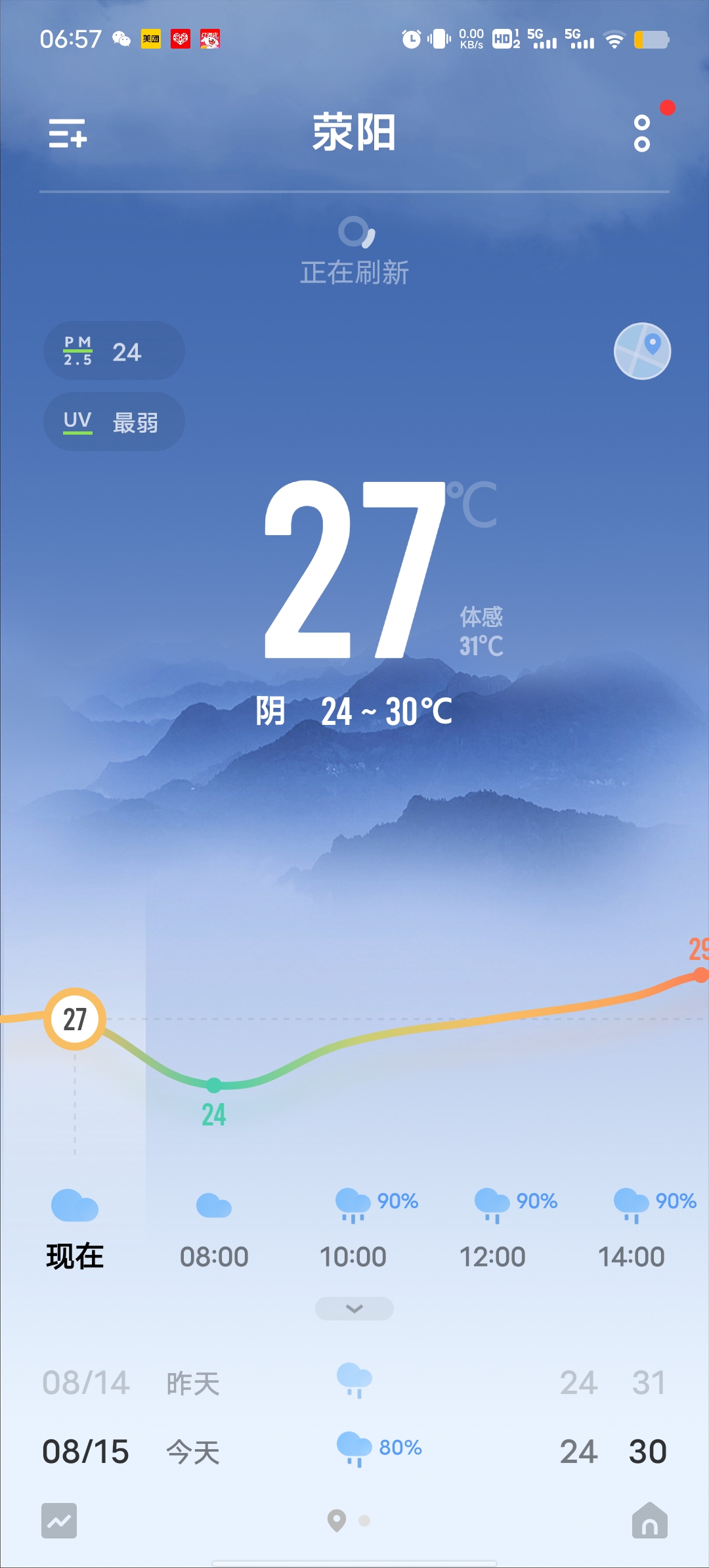Viewport: 709px width, 1568px height.
Task: Open the PM2.5 air quality chip
Action: click(114, 351)
